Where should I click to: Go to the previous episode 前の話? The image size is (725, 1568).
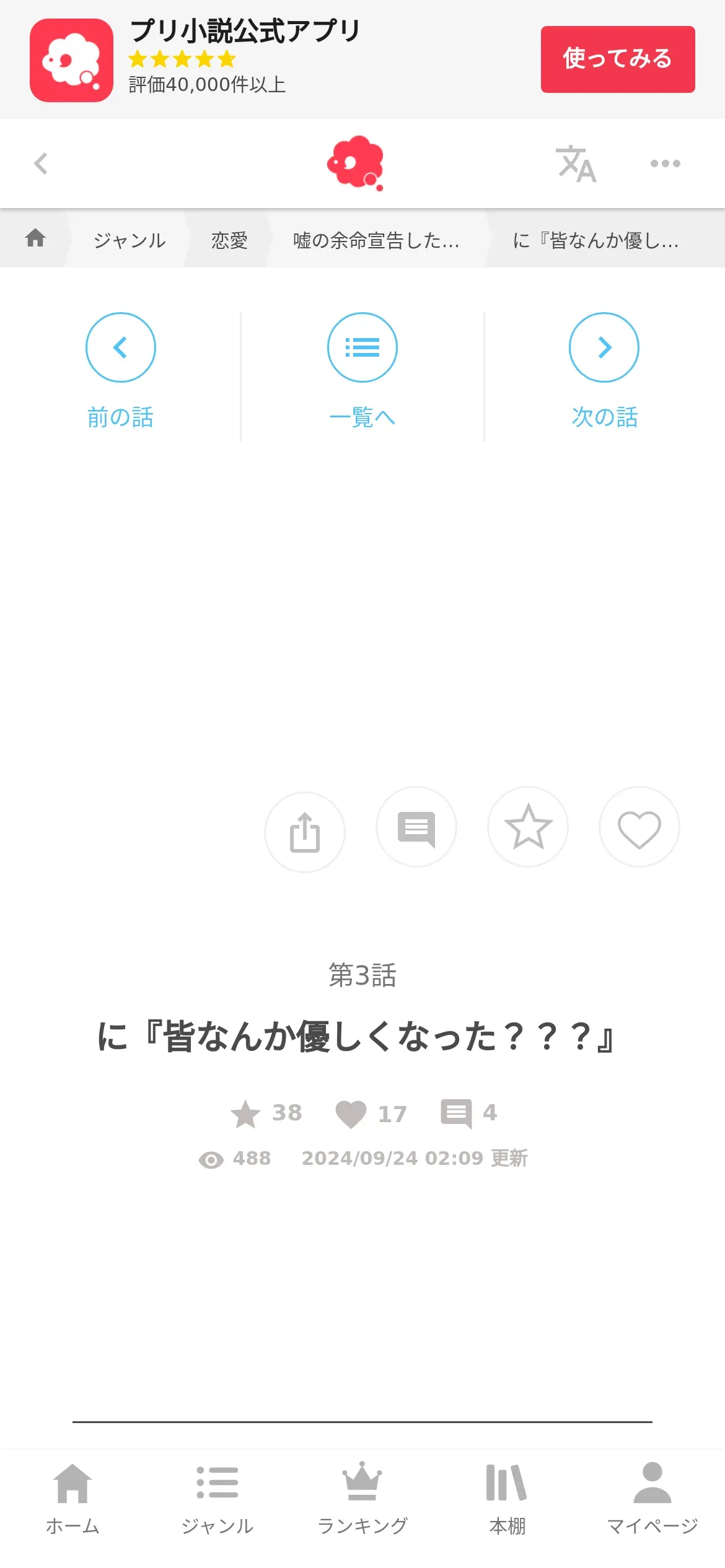120,370
